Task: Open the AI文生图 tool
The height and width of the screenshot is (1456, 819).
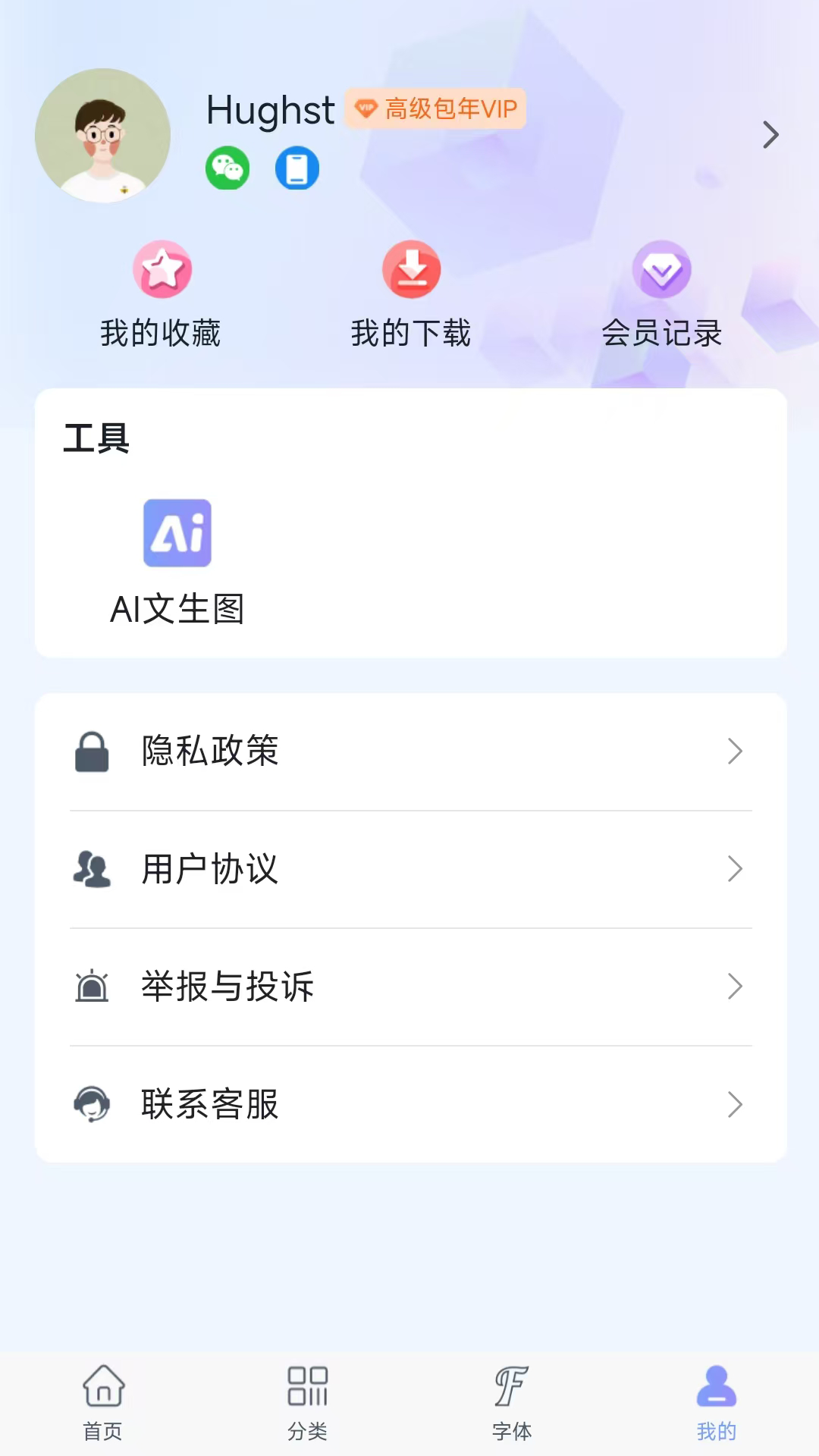Action: point(177,533)
